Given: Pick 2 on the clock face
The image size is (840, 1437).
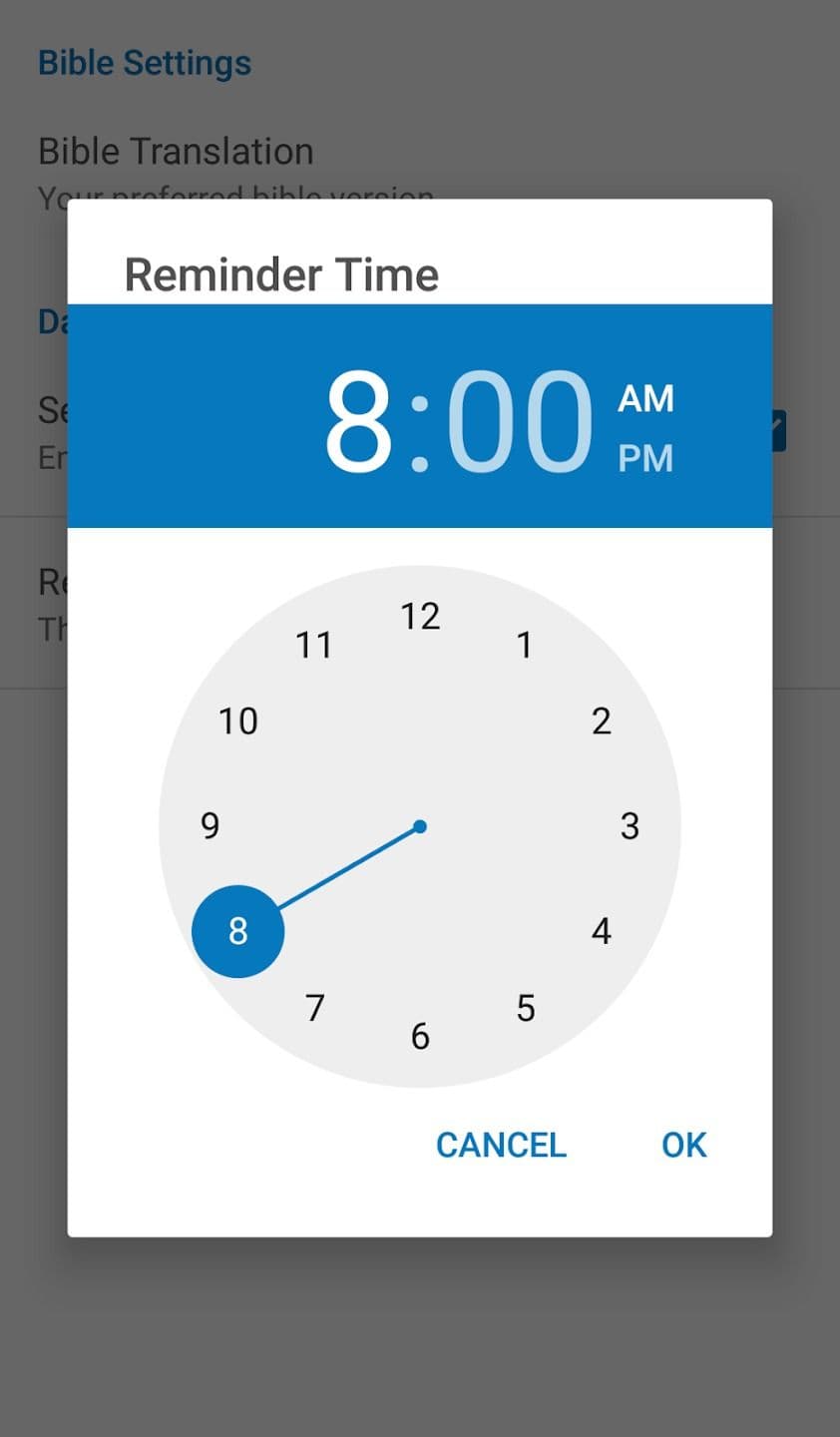Looking at the screenshot, I should 601,720.
